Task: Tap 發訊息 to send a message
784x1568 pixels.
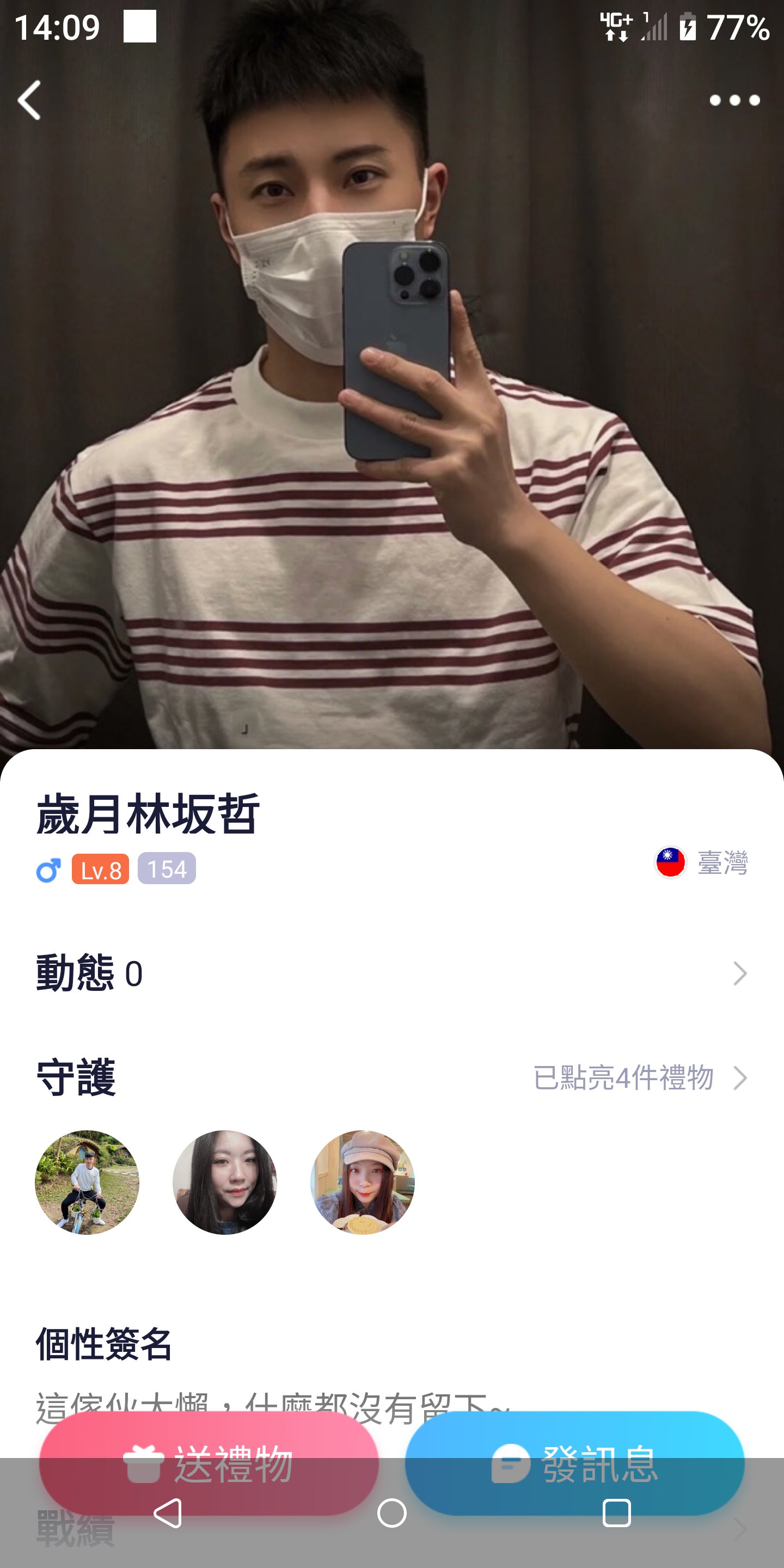Action: click(574, 1463)
